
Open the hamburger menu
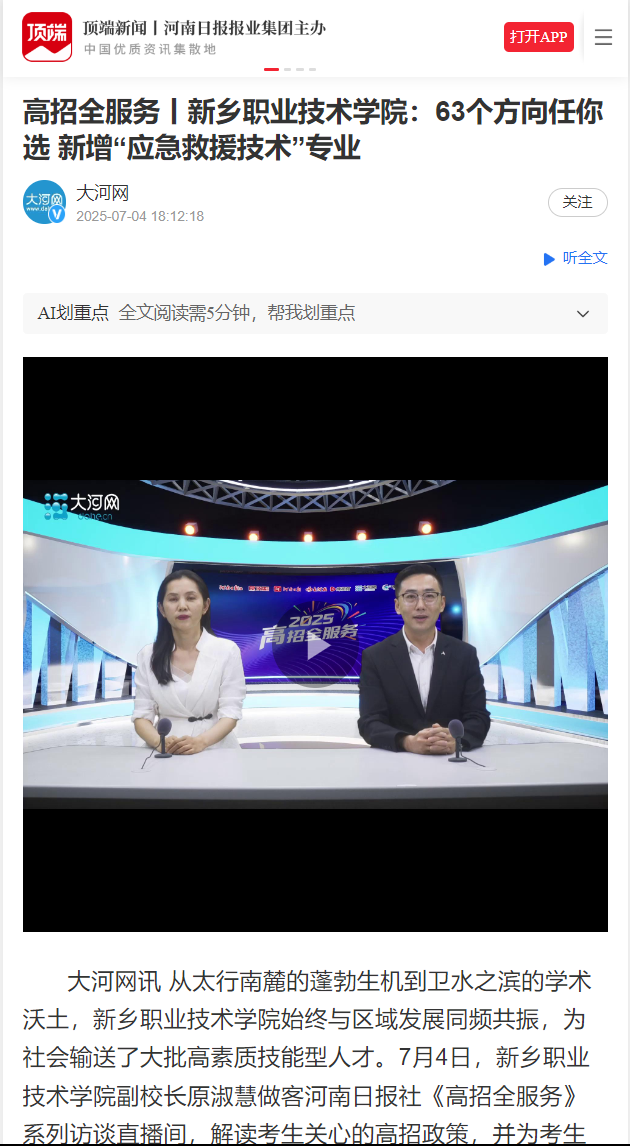(x=603, y=37)
